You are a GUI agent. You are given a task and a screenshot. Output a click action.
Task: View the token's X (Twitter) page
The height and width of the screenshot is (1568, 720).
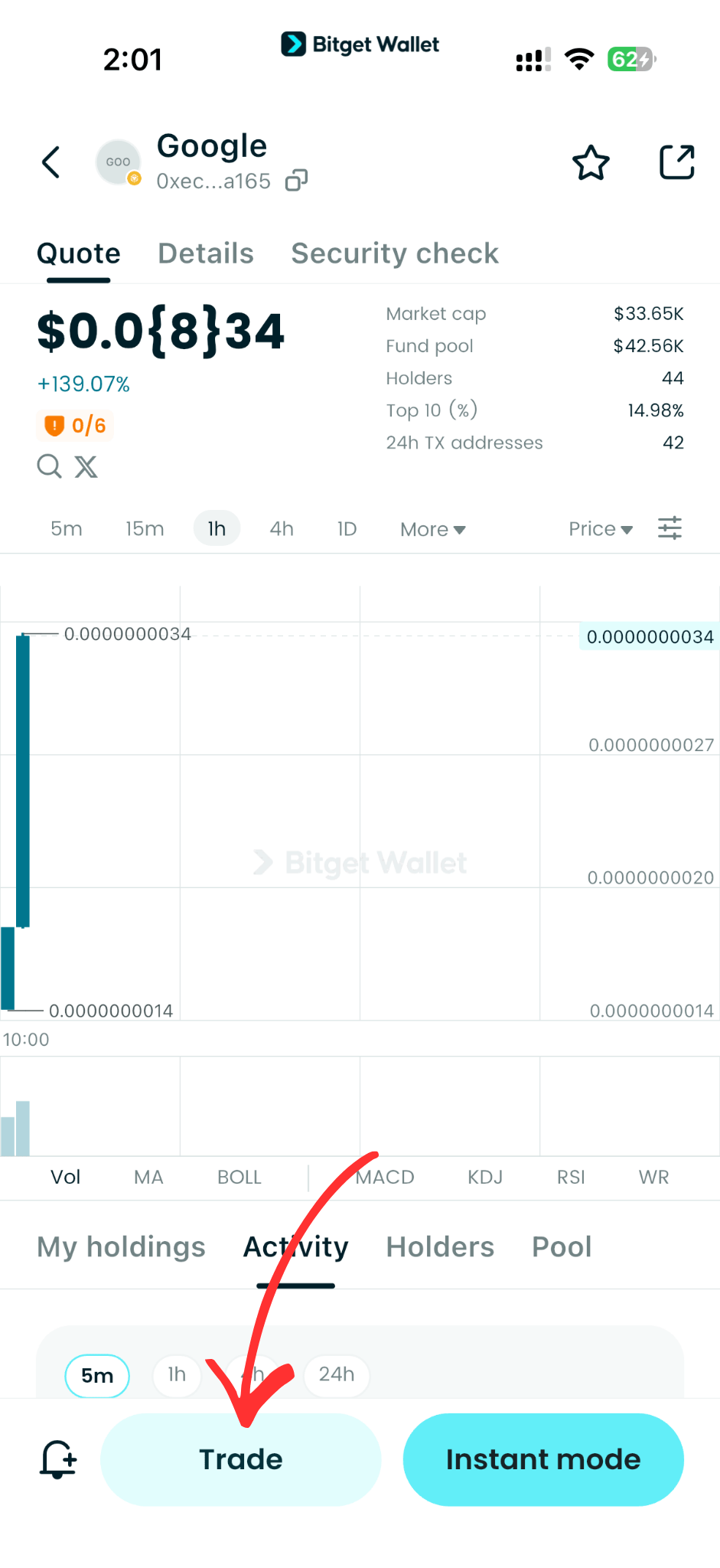click(86, 466)
